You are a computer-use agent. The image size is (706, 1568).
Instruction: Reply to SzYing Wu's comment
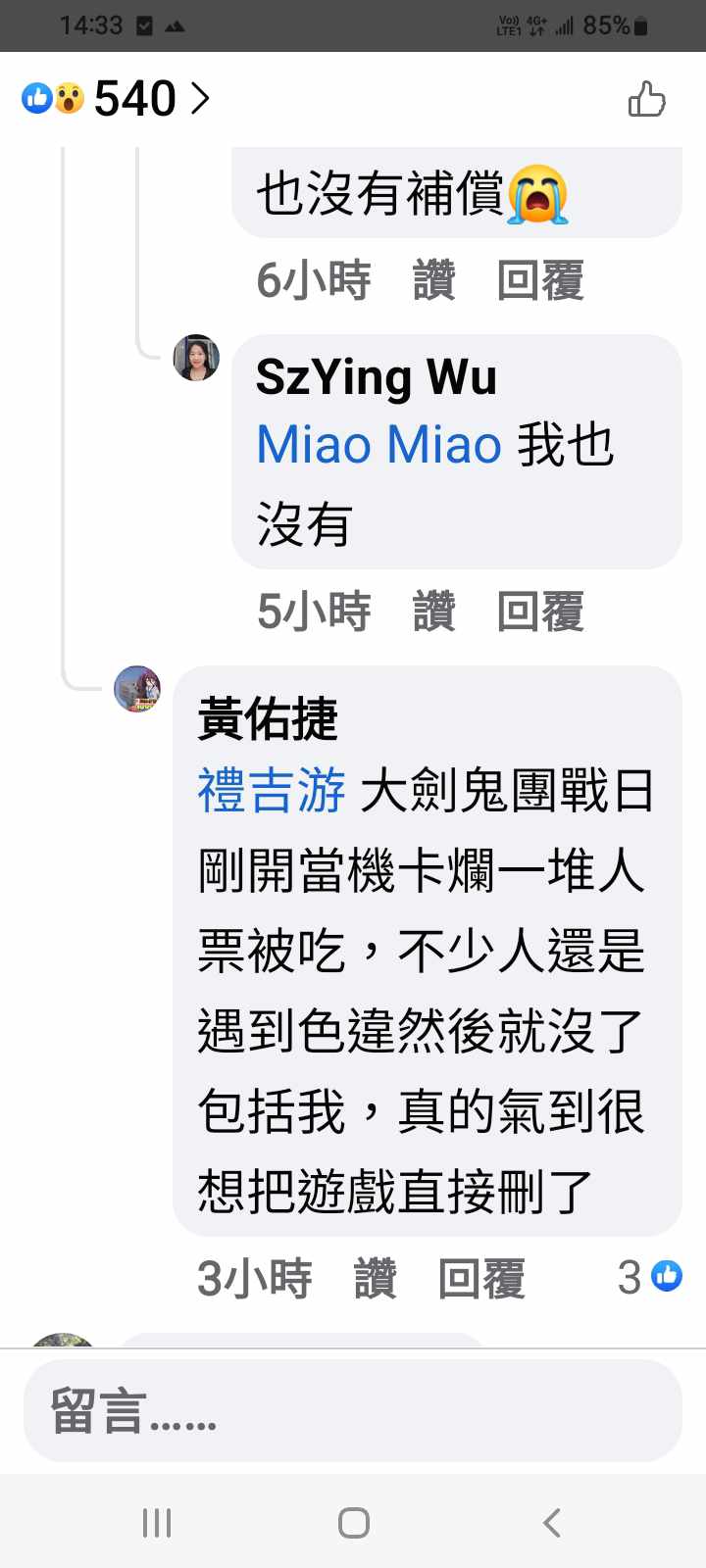540,612
